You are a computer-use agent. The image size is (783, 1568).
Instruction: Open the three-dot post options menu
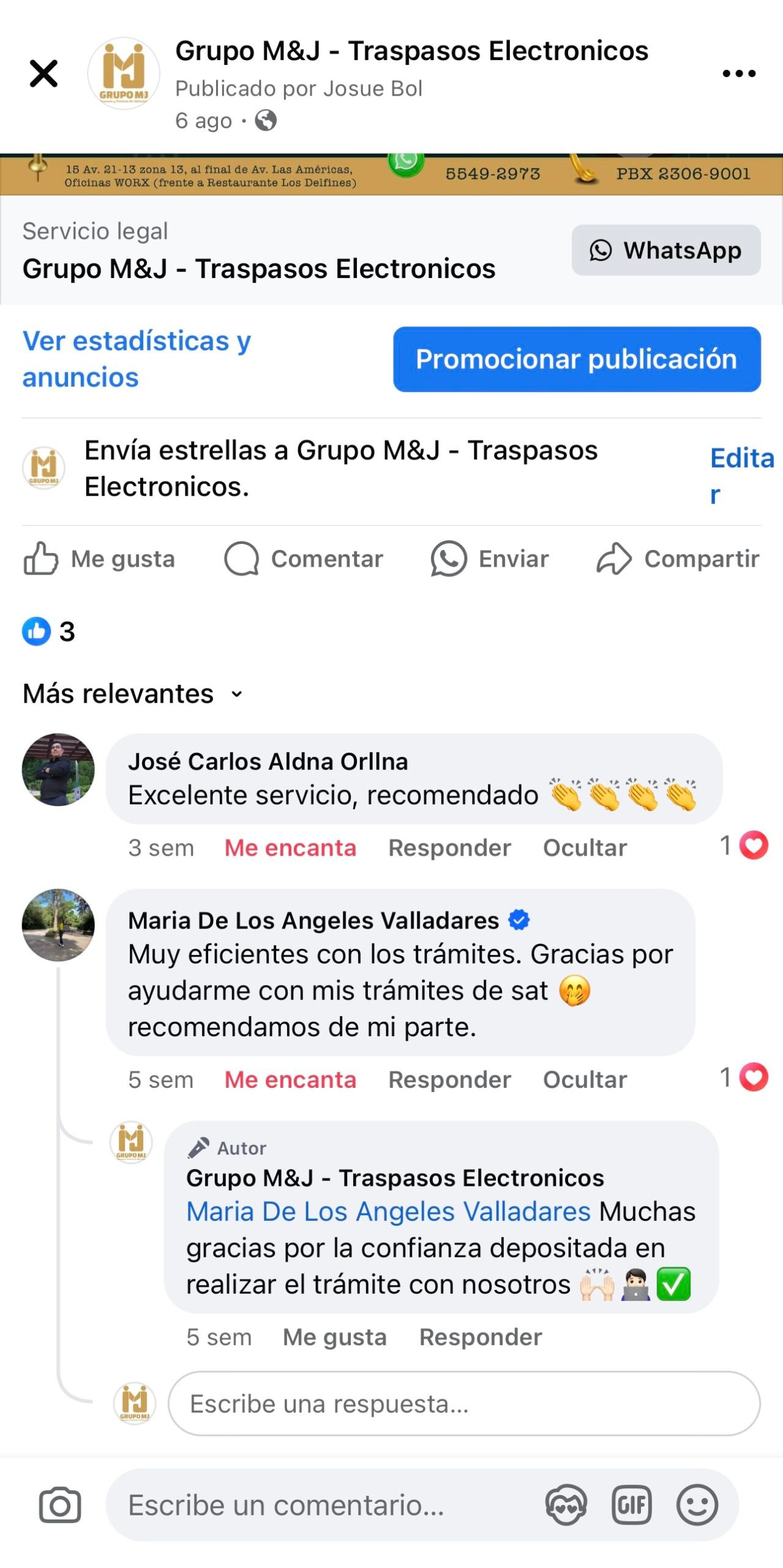pyautogui.click(x=739, y=73)
